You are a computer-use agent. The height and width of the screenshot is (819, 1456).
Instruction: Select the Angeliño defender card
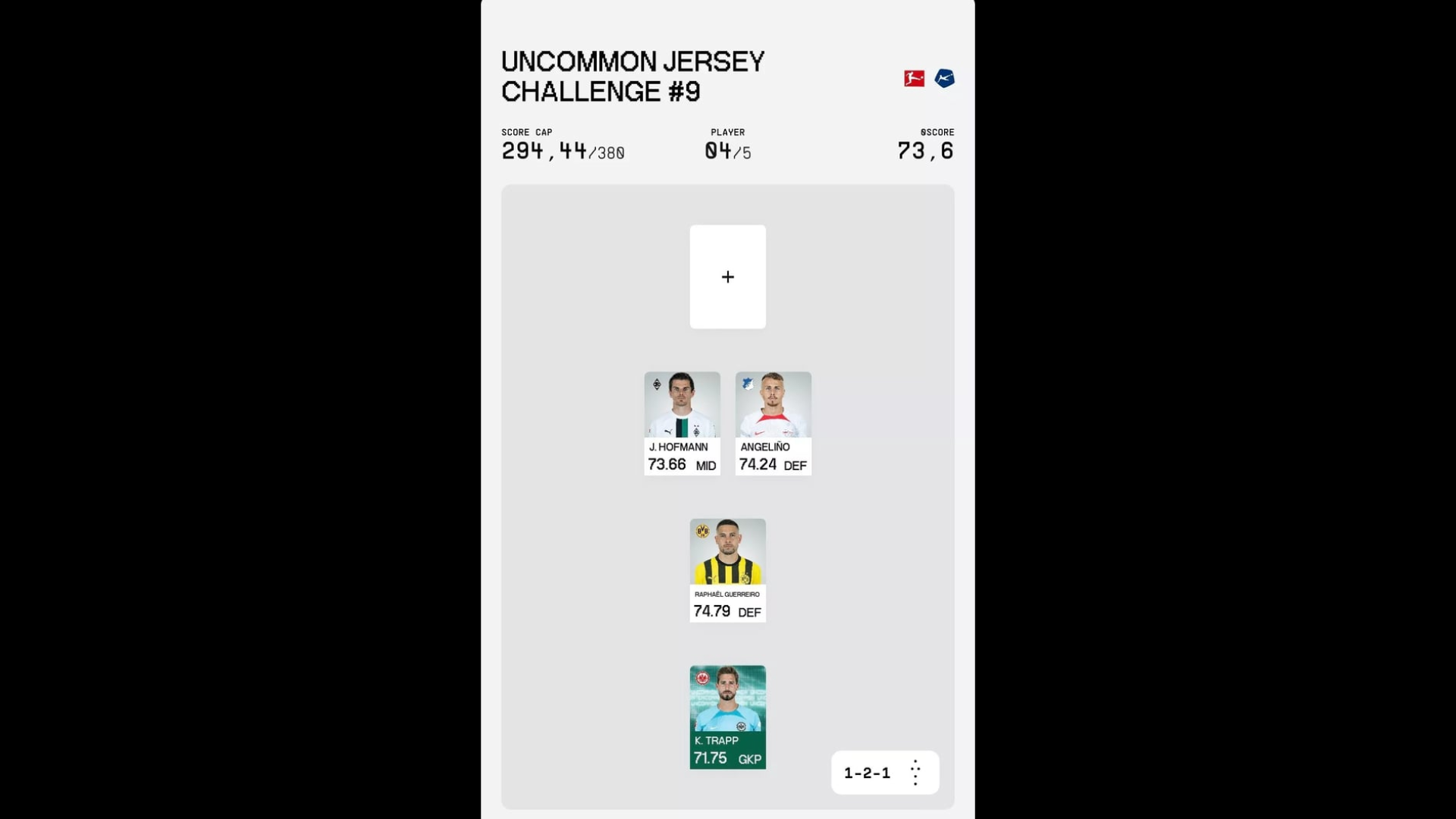coord(773,423)
